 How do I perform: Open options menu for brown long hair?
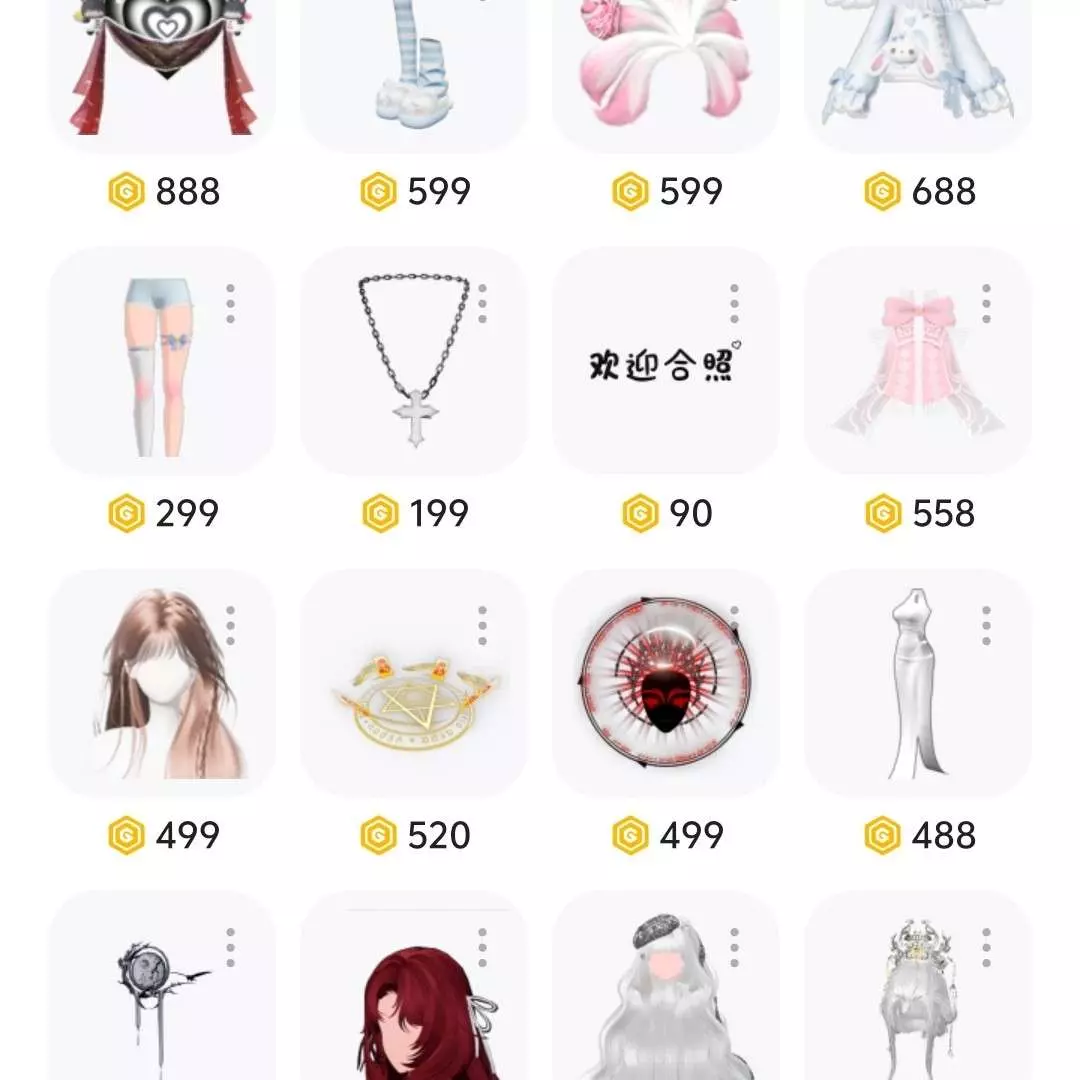(x=230, y=625)
